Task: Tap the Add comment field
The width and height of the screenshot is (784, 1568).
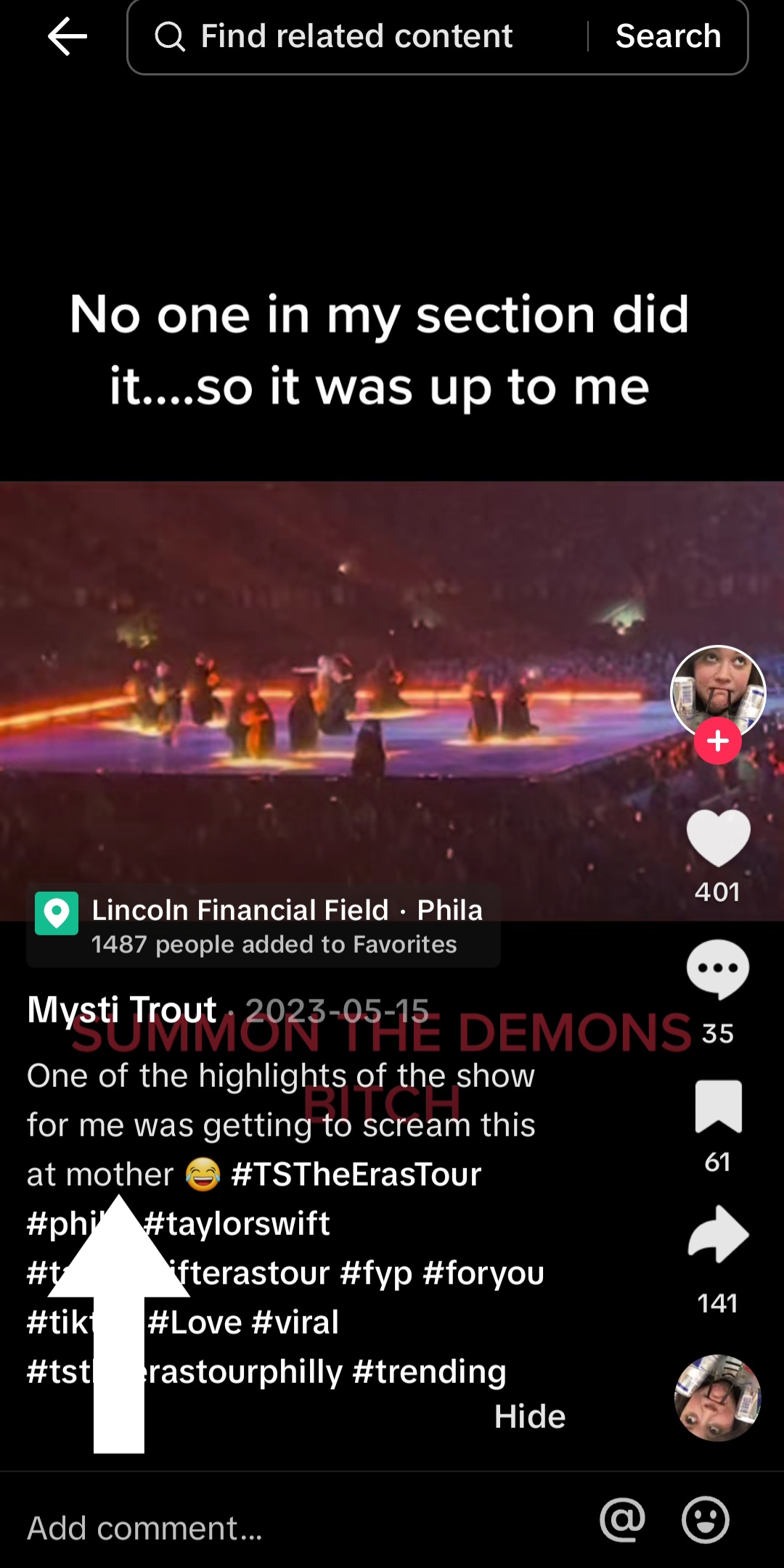Action: [x=290, y=1527]
